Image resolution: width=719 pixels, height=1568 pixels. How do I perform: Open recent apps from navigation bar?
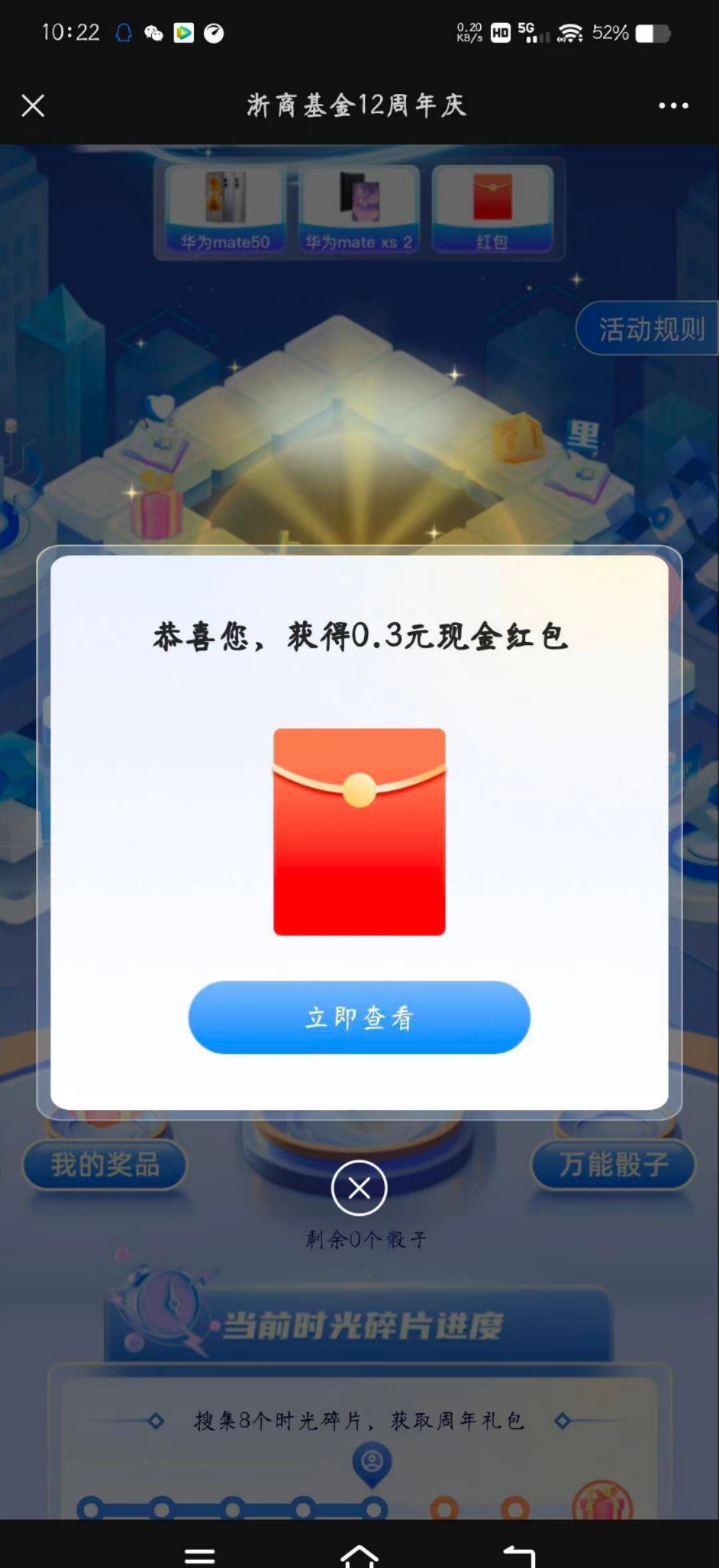[200, 1555]
